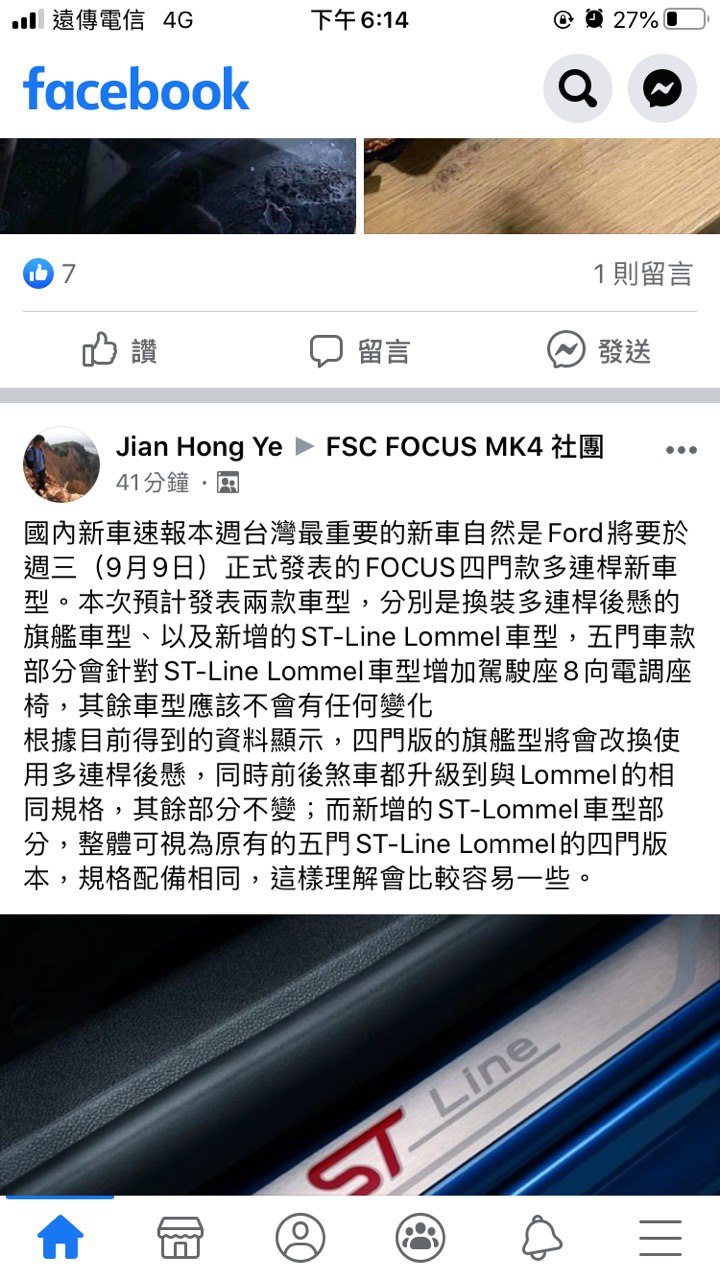Open the ST-Line photo in the post
The width and height of the screenshot is (720, 1280).
pyautogui.click(x=360, y=1055)
